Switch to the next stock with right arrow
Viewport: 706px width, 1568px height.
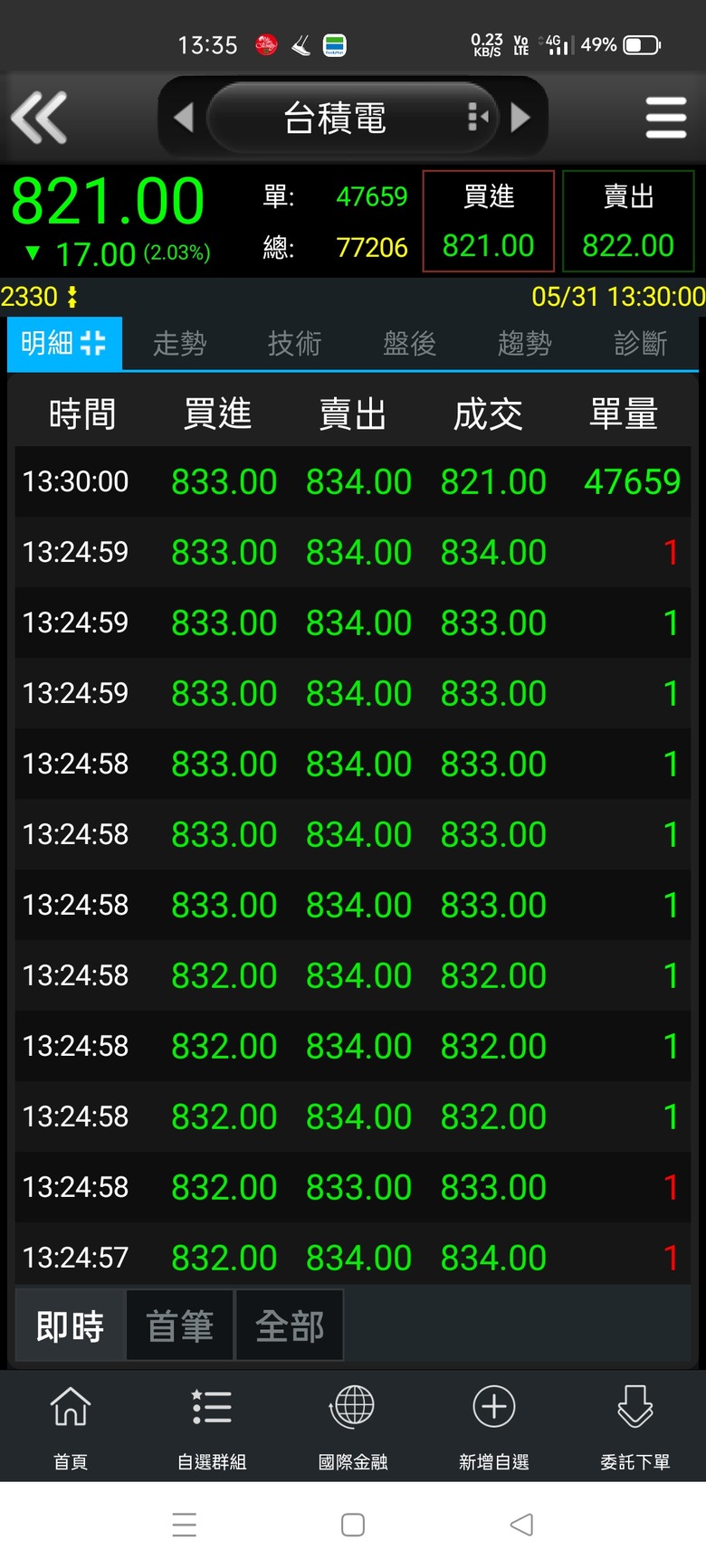[x=520, y=117]
